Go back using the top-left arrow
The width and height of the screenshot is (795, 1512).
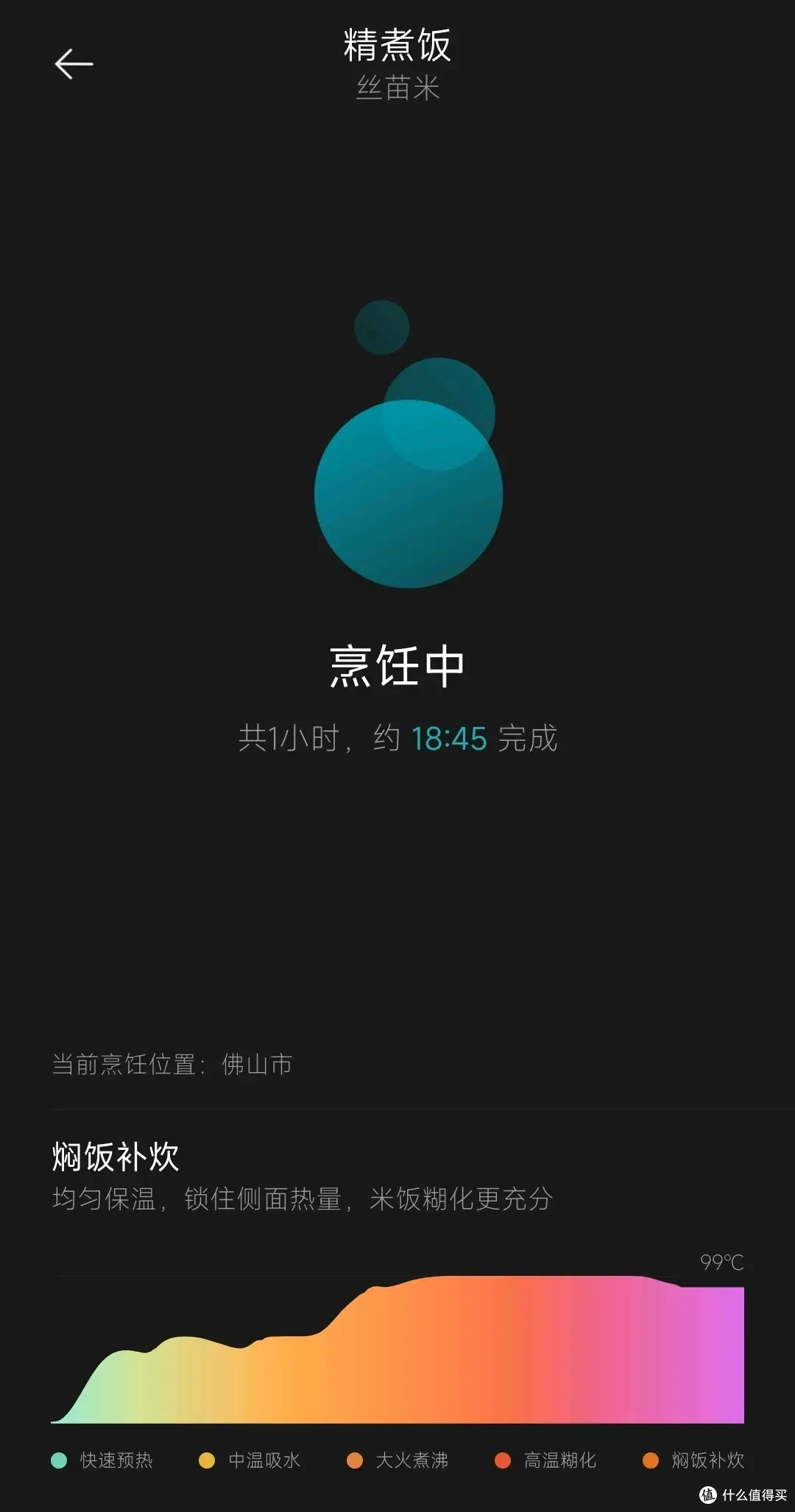coord(74,64)
